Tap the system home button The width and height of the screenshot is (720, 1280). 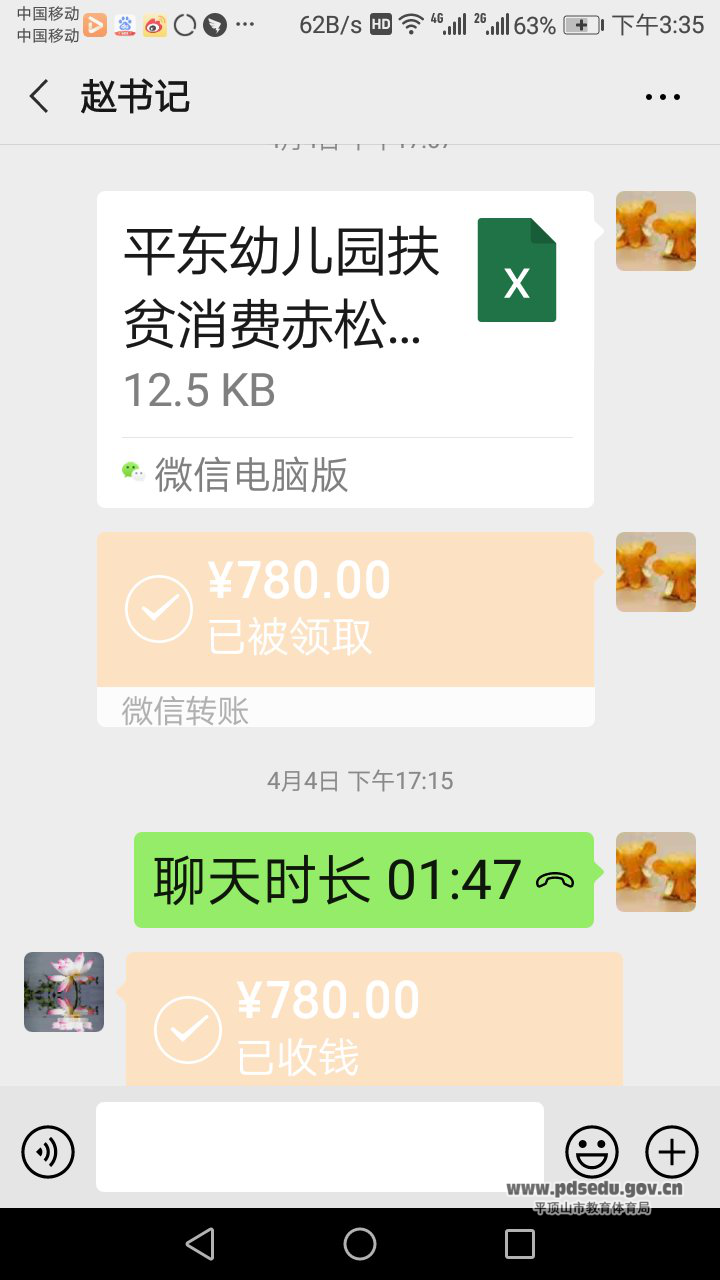[x=360, y=1244]
